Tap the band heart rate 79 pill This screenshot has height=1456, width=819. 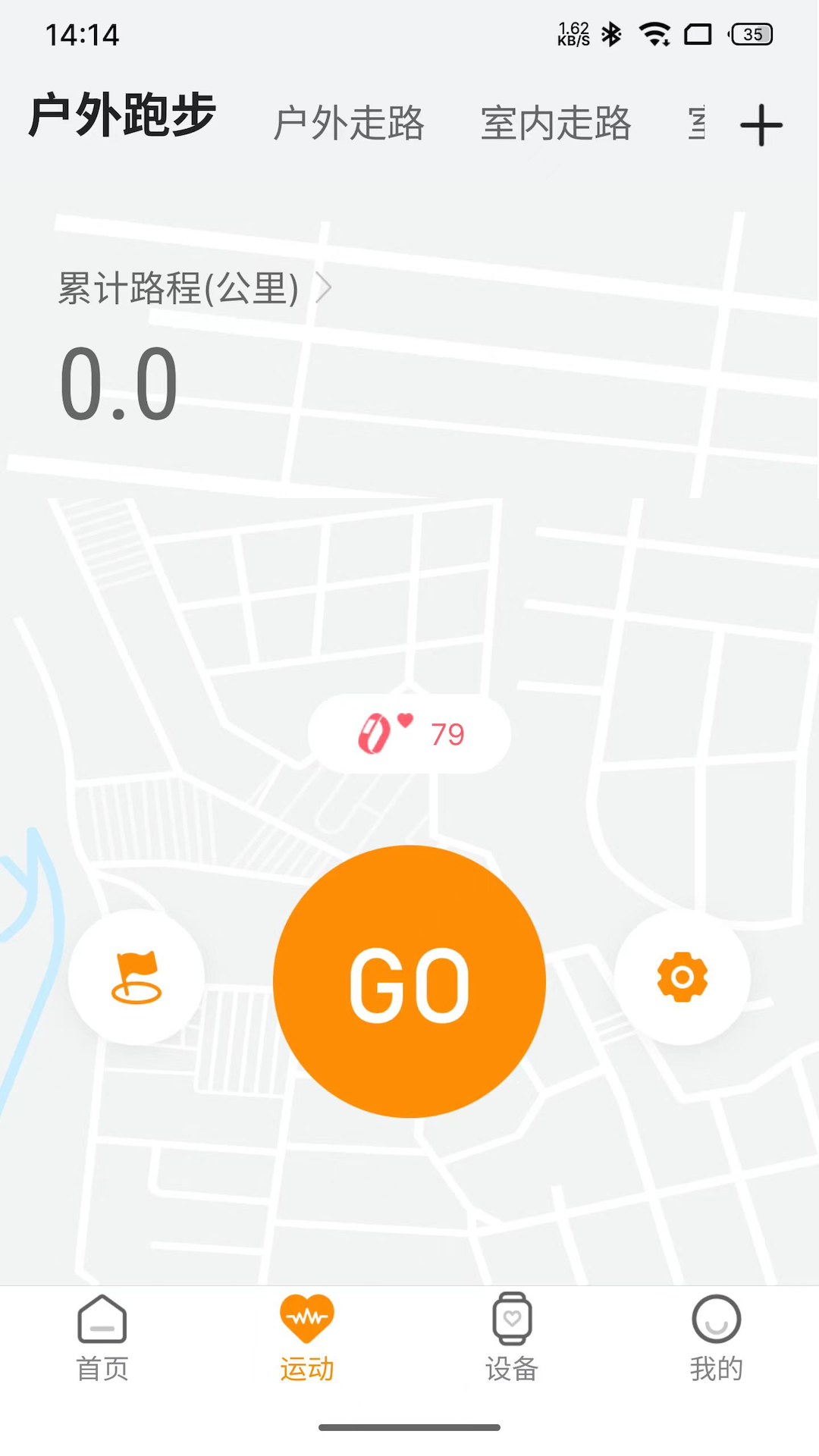[x=409, y=733]
